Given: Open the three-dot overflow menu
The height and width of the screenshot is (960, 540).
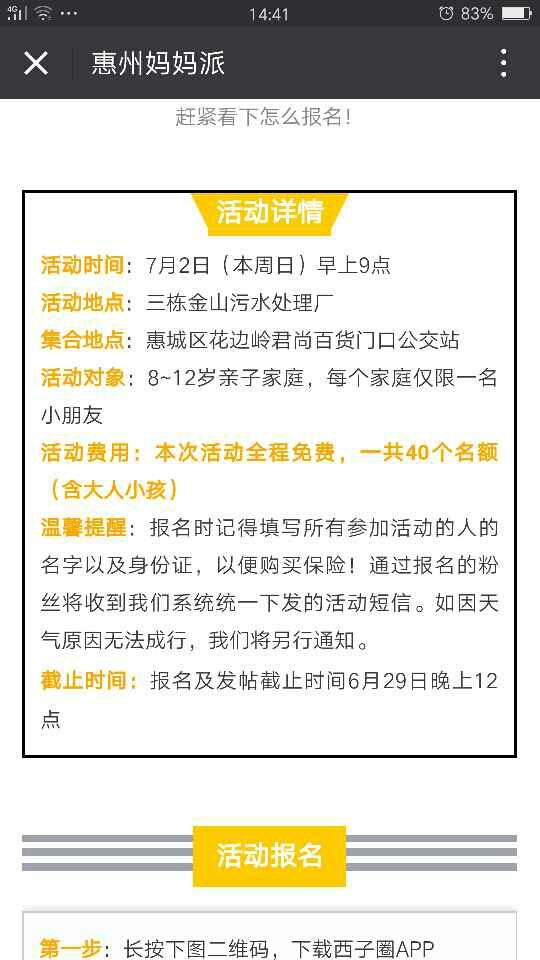Looking at the screenshot, I should point(503,63).
